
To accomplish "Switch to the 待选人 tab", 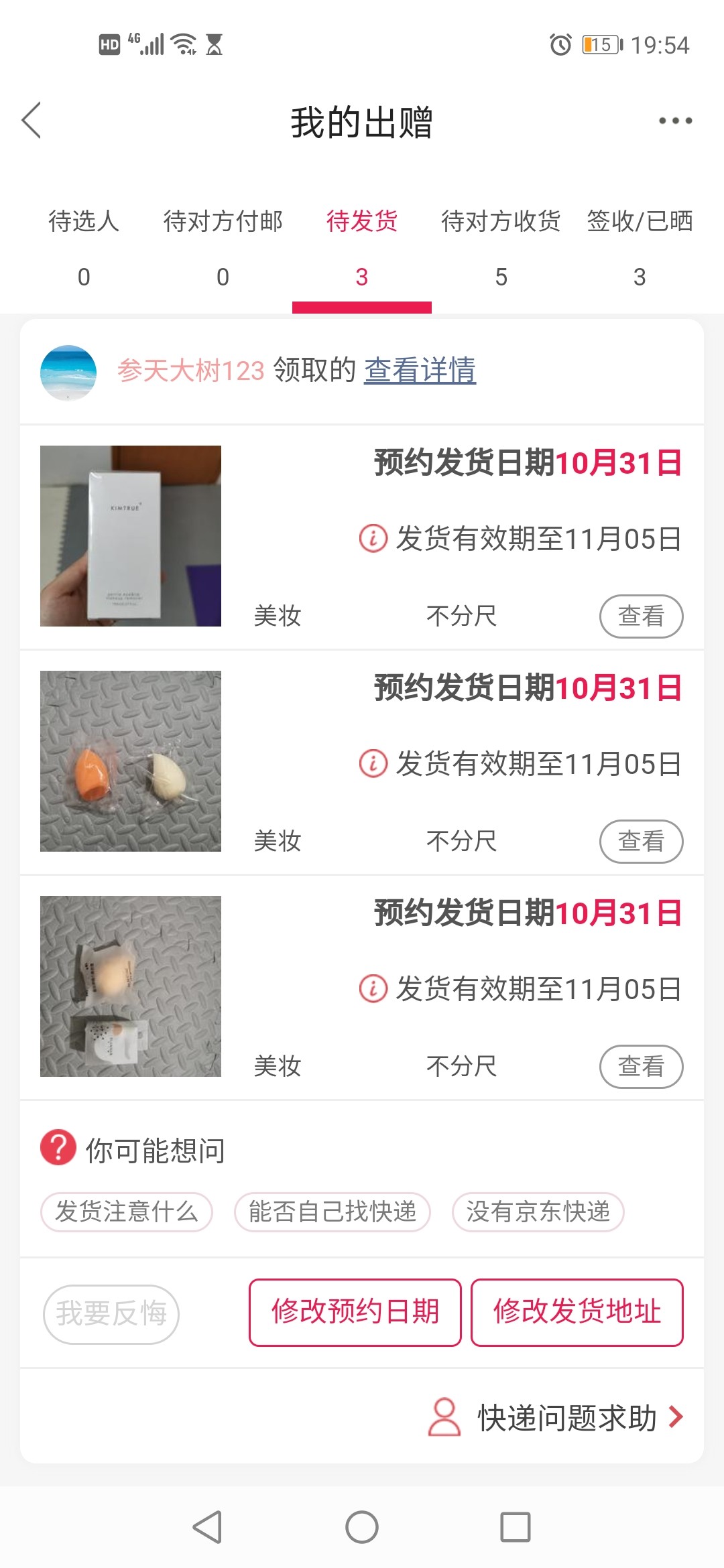I will [x=84, y=247].
